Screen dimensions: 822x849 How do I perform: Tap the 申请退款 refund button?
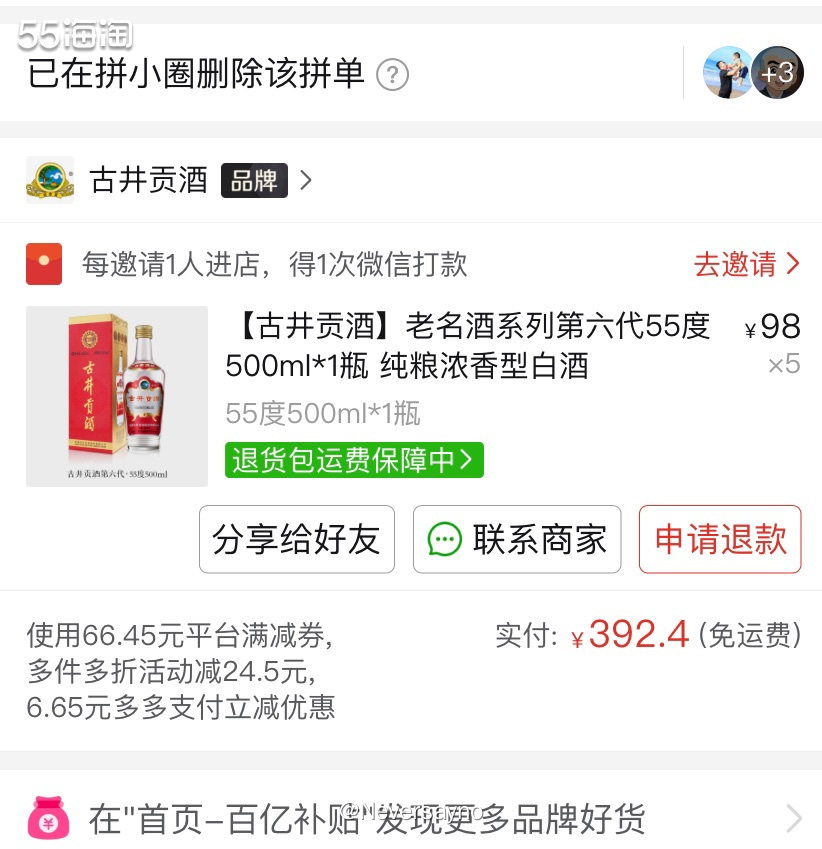pyautogui.click(x=719, y=539)
